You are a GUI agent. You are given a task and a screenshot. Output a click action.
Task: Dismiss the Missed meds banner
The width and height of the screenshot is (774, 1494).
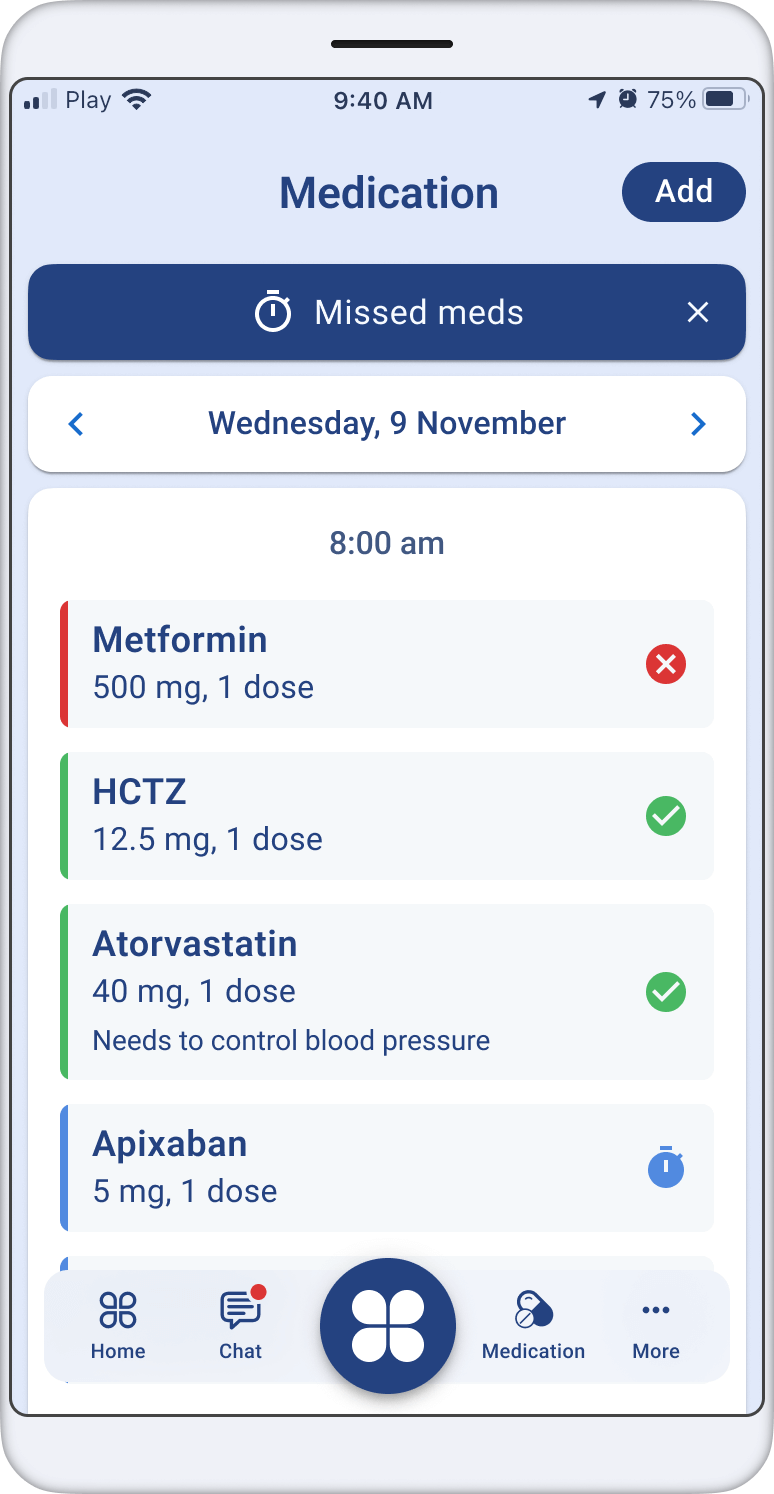698,313
